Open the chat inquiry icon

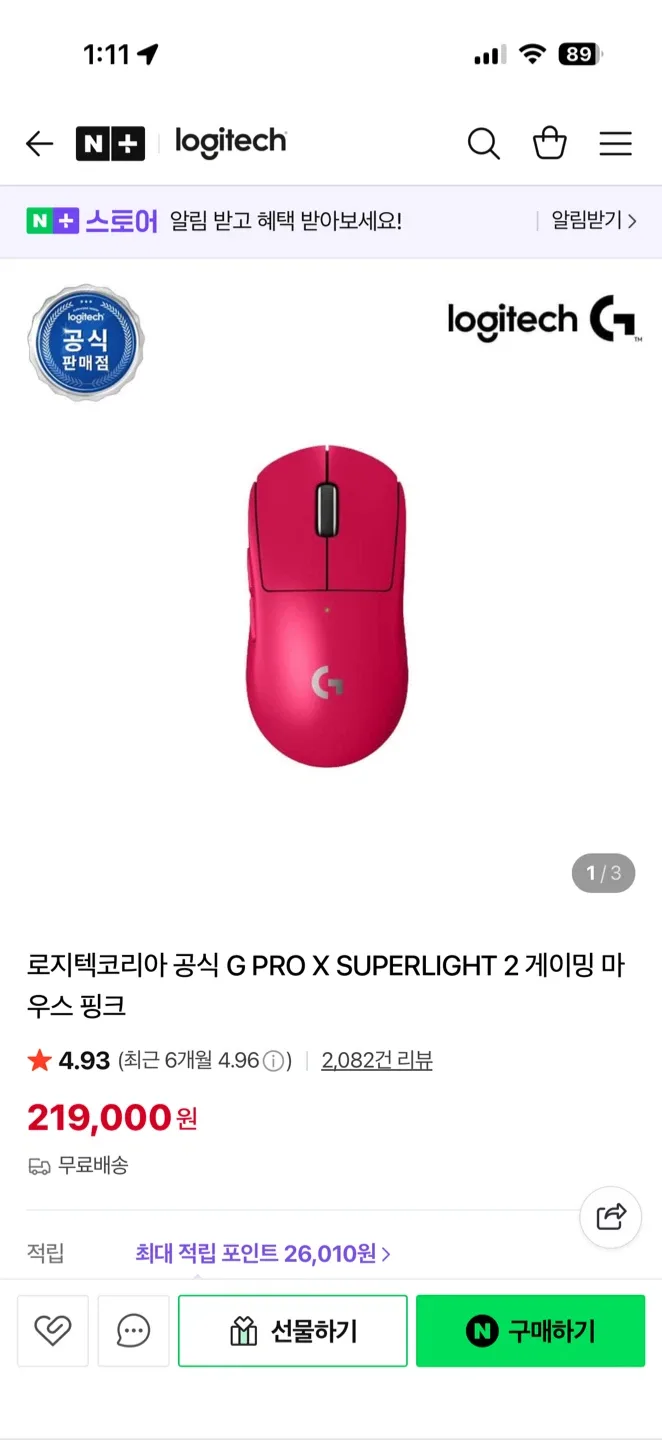(x=133, y=1330)
